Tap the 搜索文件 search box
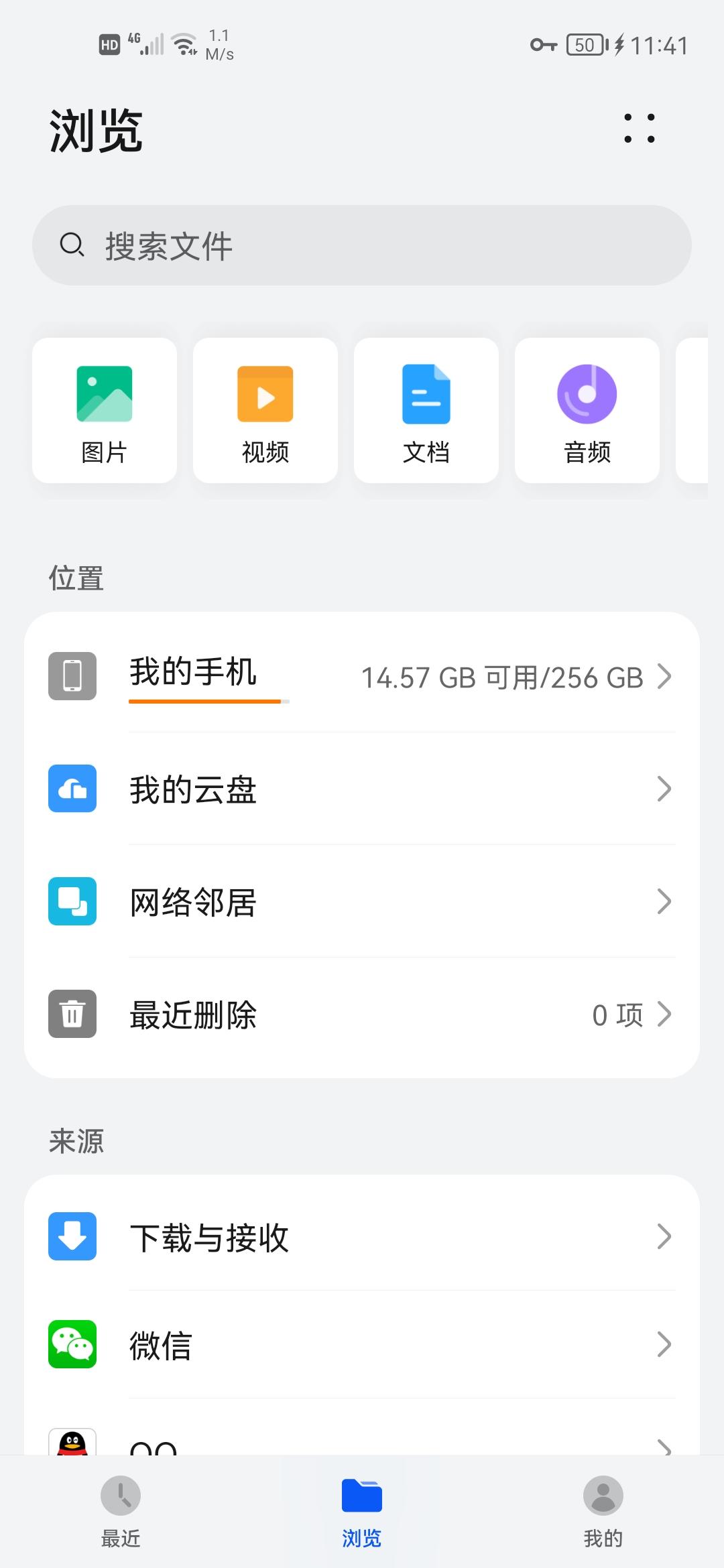Image resolution: width=724 pixels, height=1568 pixels. pos(362,245)
